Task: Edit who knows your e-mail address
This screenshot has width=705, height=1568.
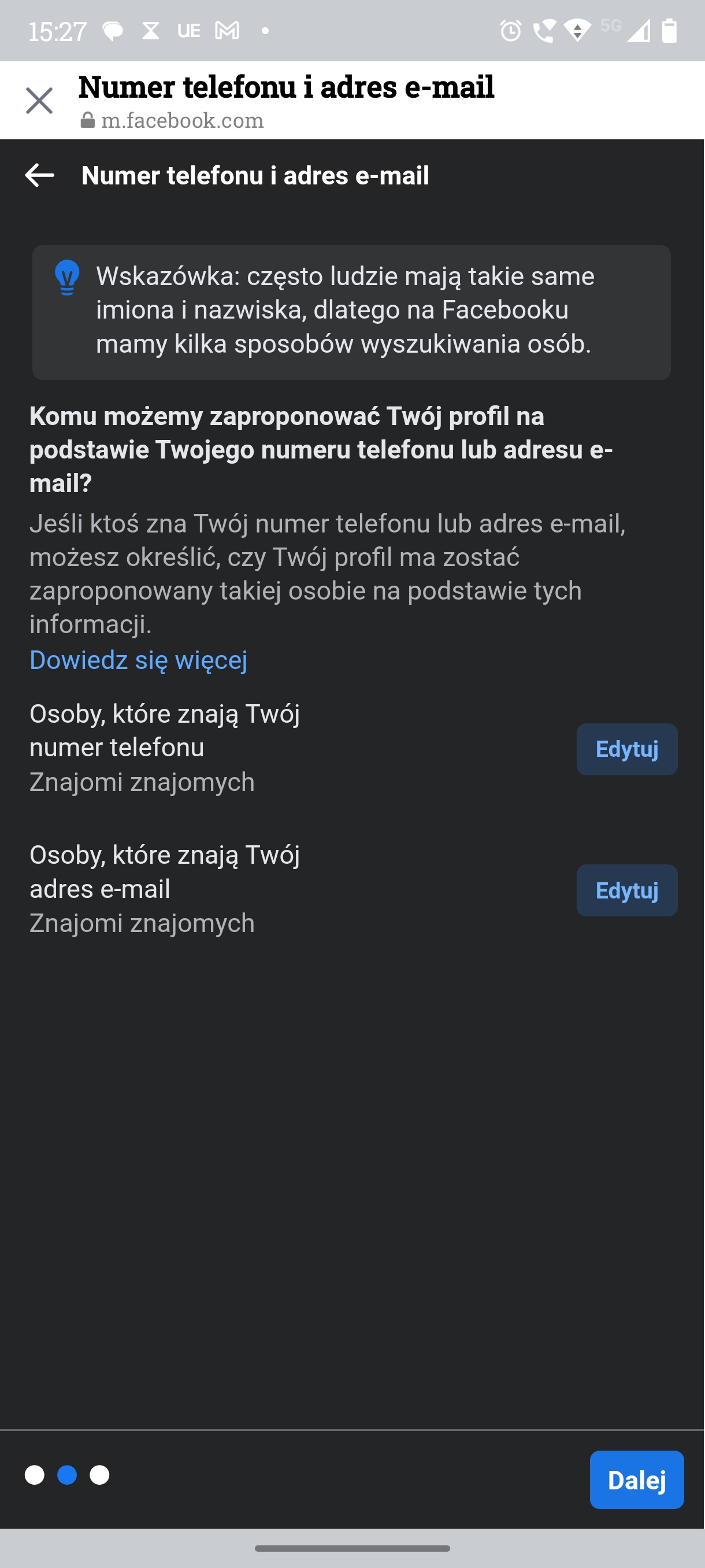Action: click(626, 890)
